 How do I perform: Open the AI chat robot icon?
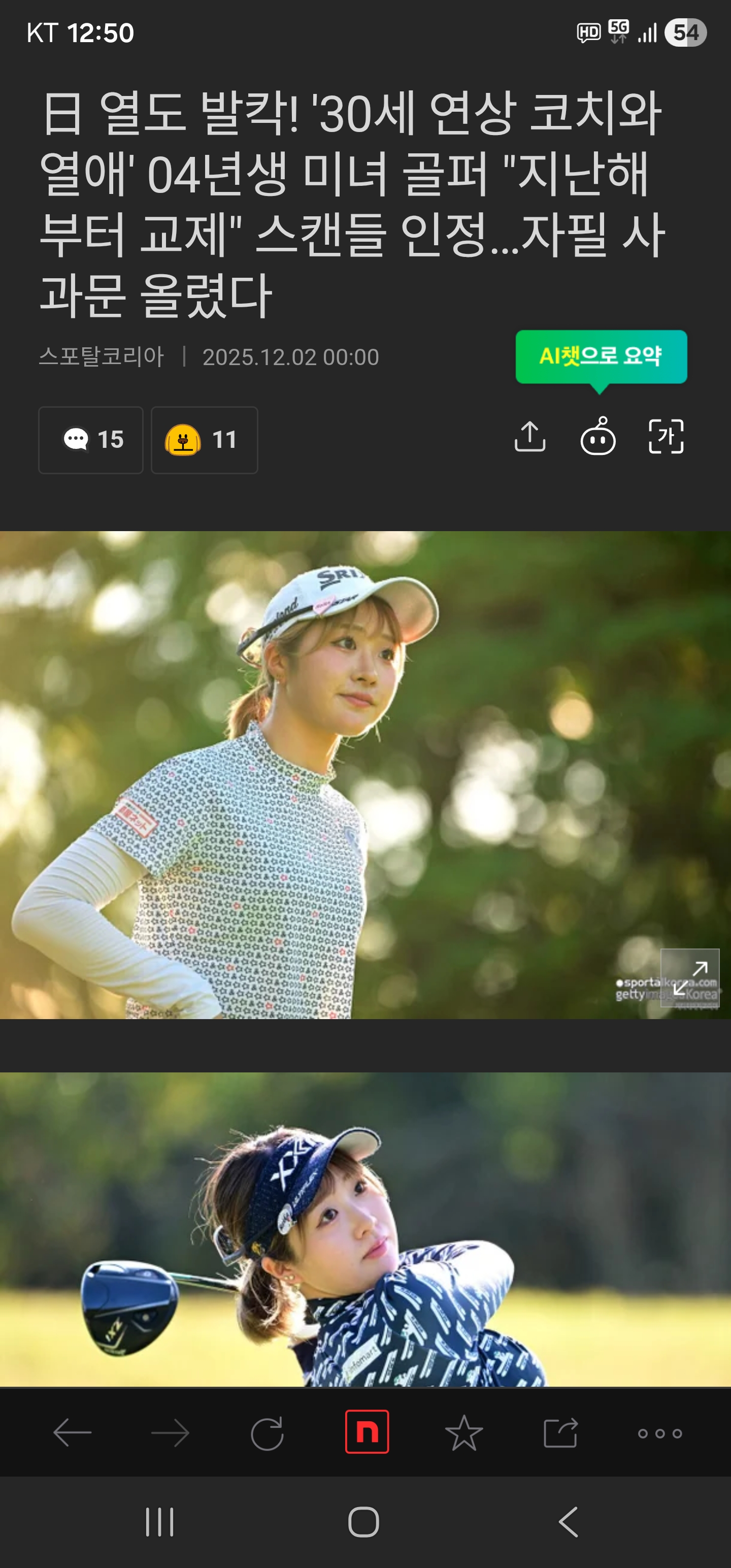(597, 437)
